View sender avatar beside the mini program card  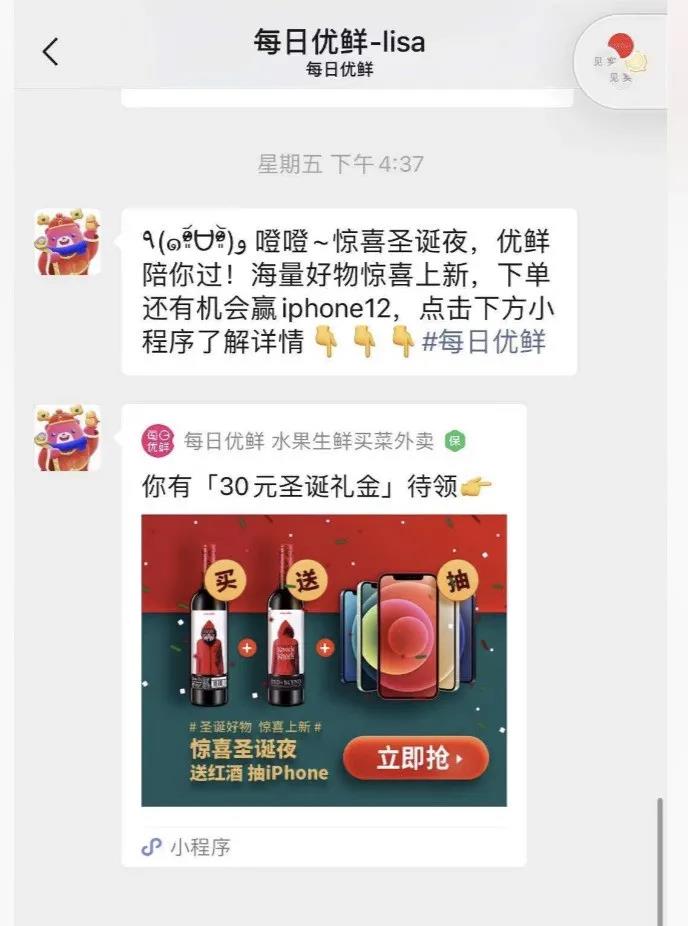(x=68, y=437)
